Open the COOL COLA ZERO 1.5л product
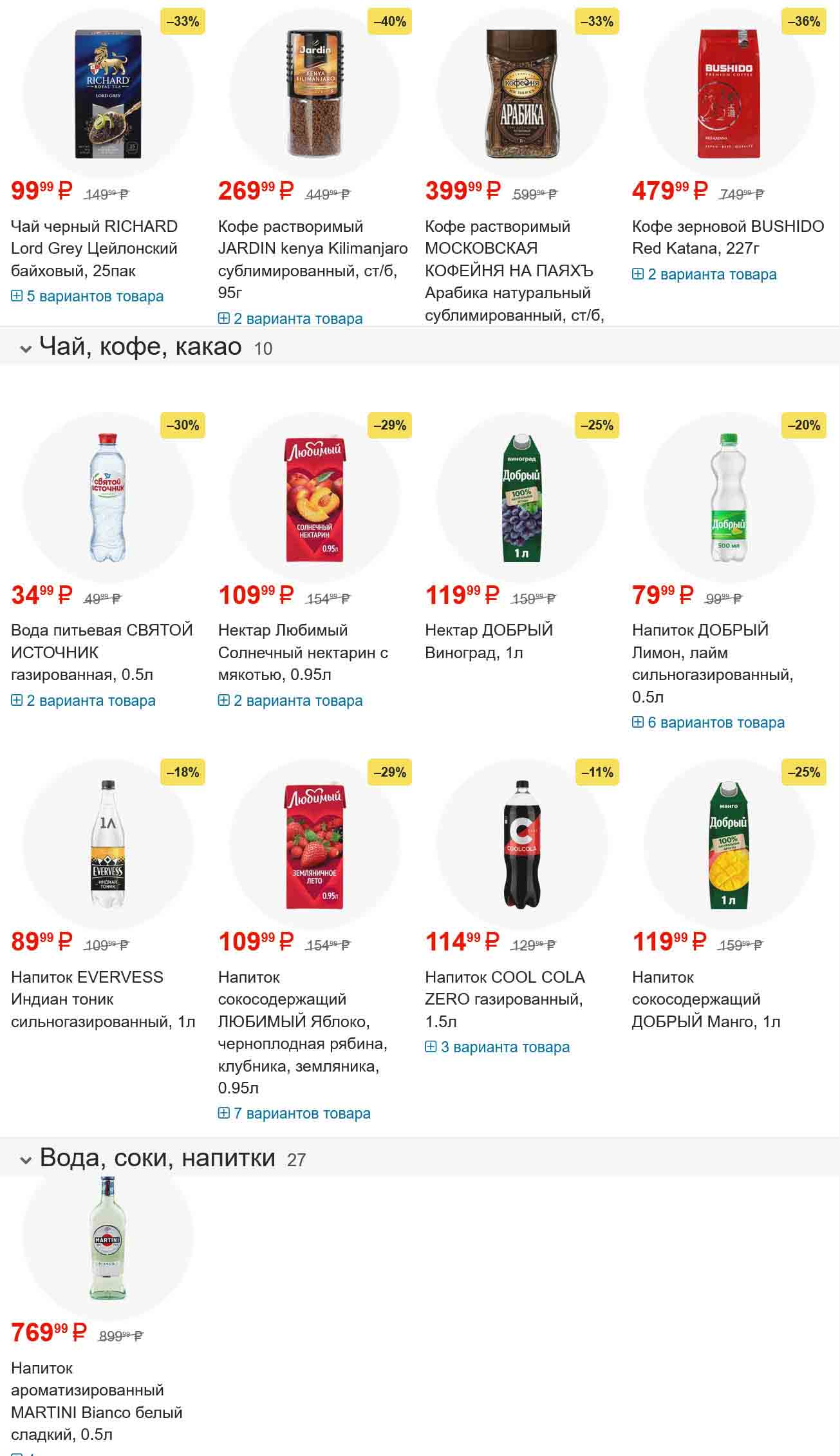Viewport: 840px width, 1456px height. (x=504, y=999)
